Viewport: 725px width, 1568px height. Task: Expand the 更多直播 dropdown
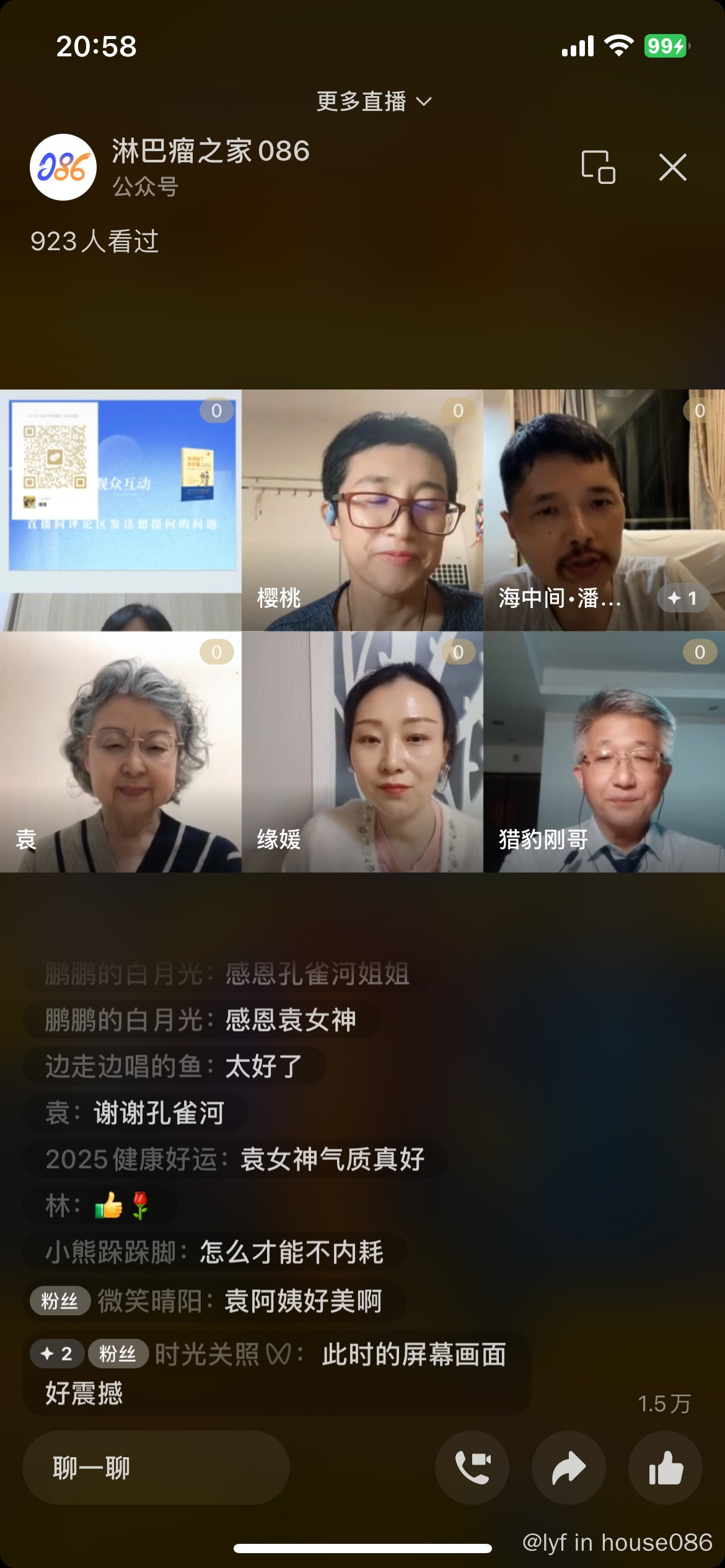click(374, 102)
